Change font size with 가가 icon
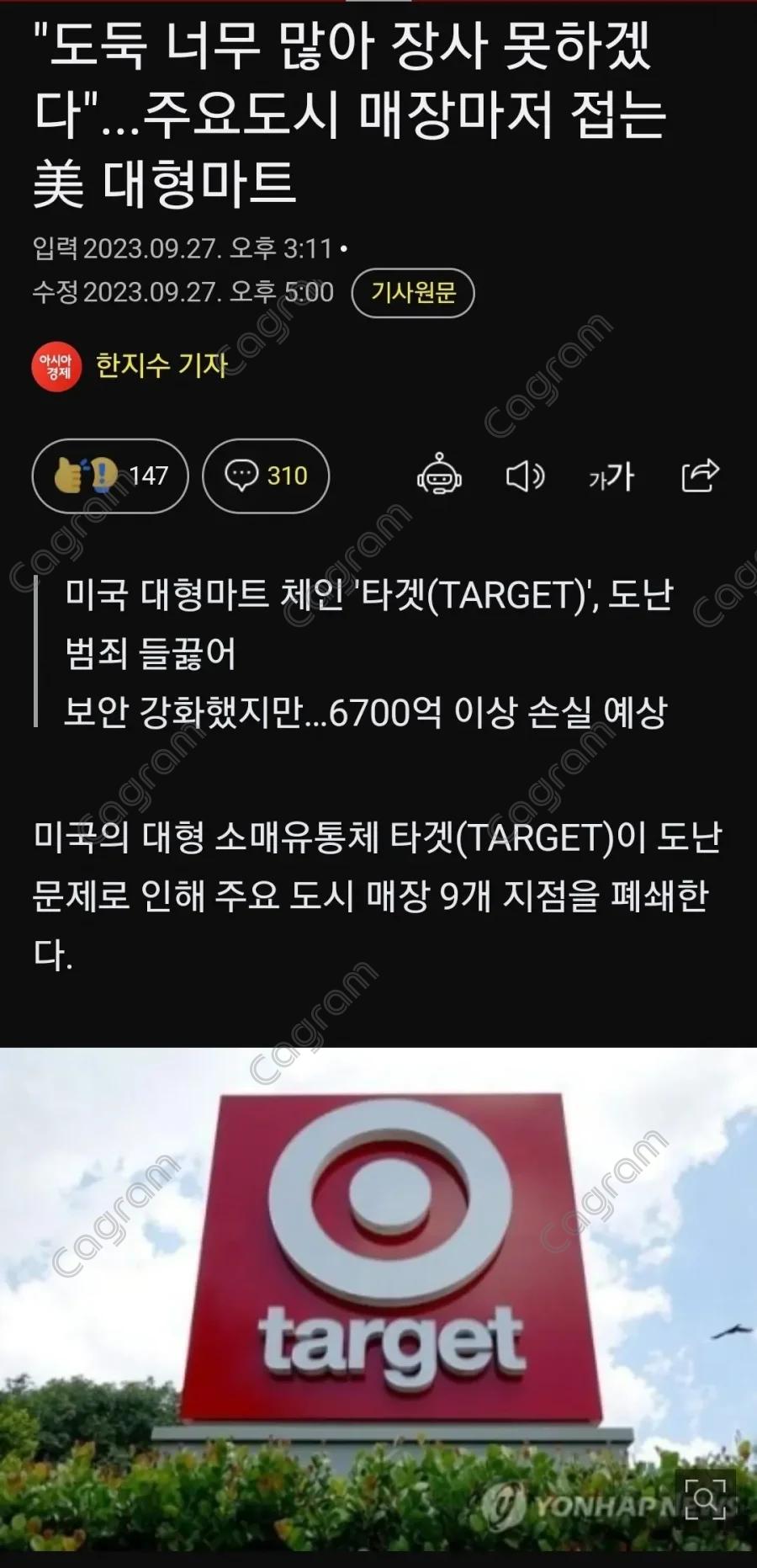Viewport: 757px width, 1568px height. 611,477
